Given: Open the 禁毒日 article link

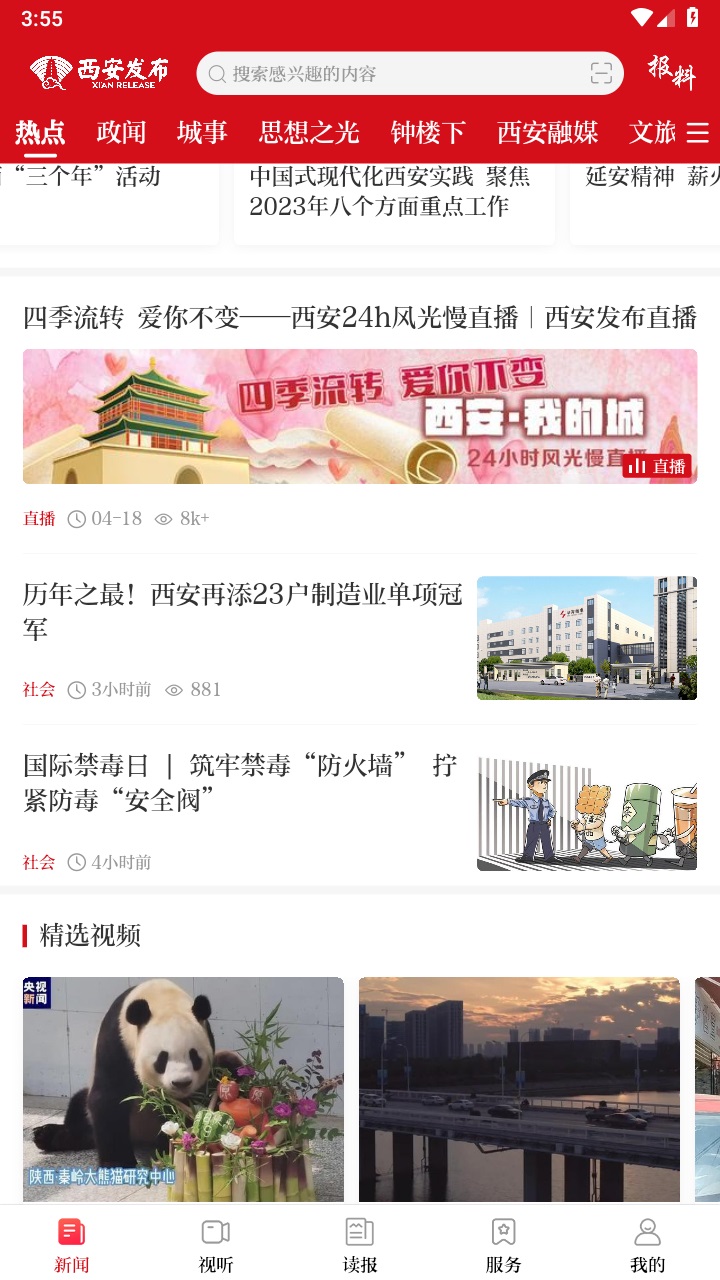Looking at the screenshot, I should click(x=240, y=786).
